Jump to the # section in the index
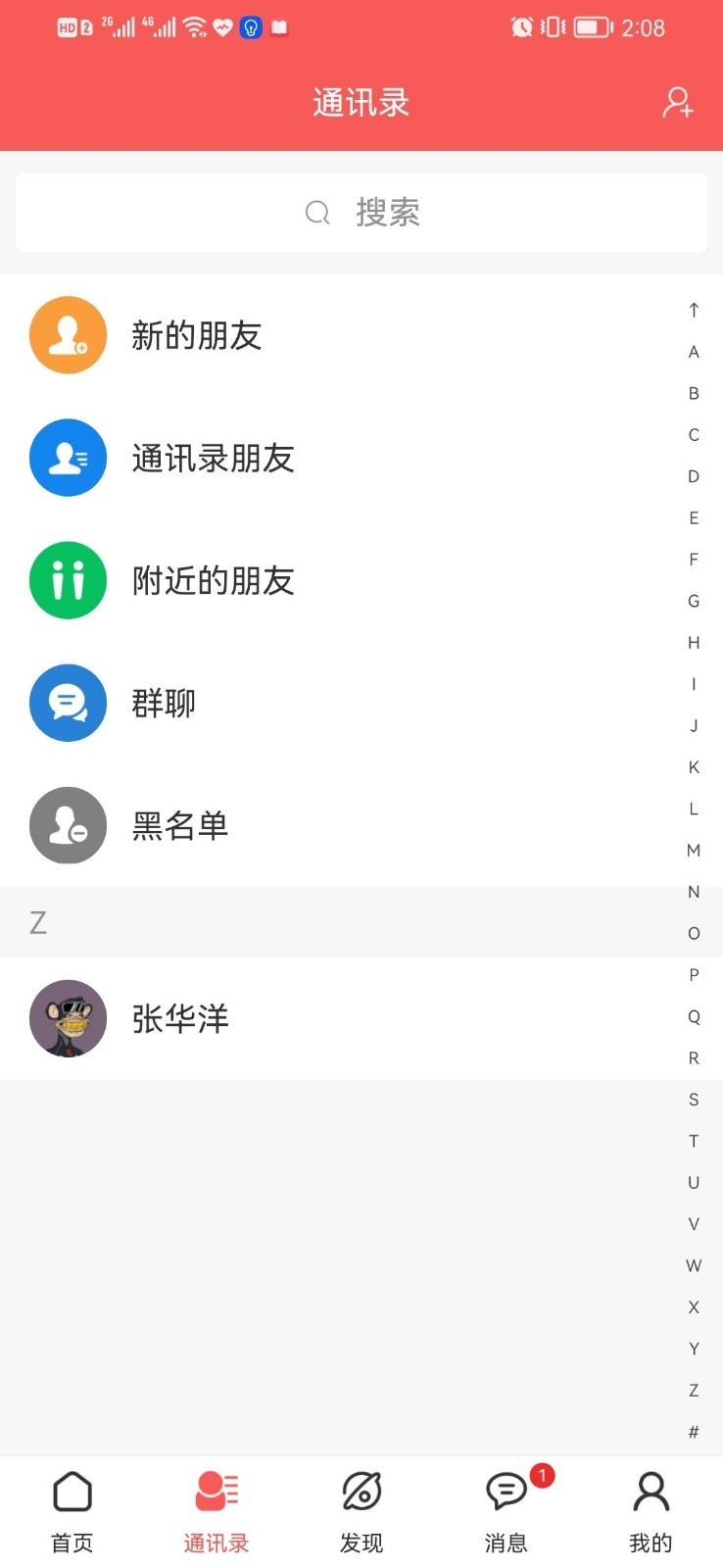Screen dimensions: 723x1568 click(x=694, y=1432)
